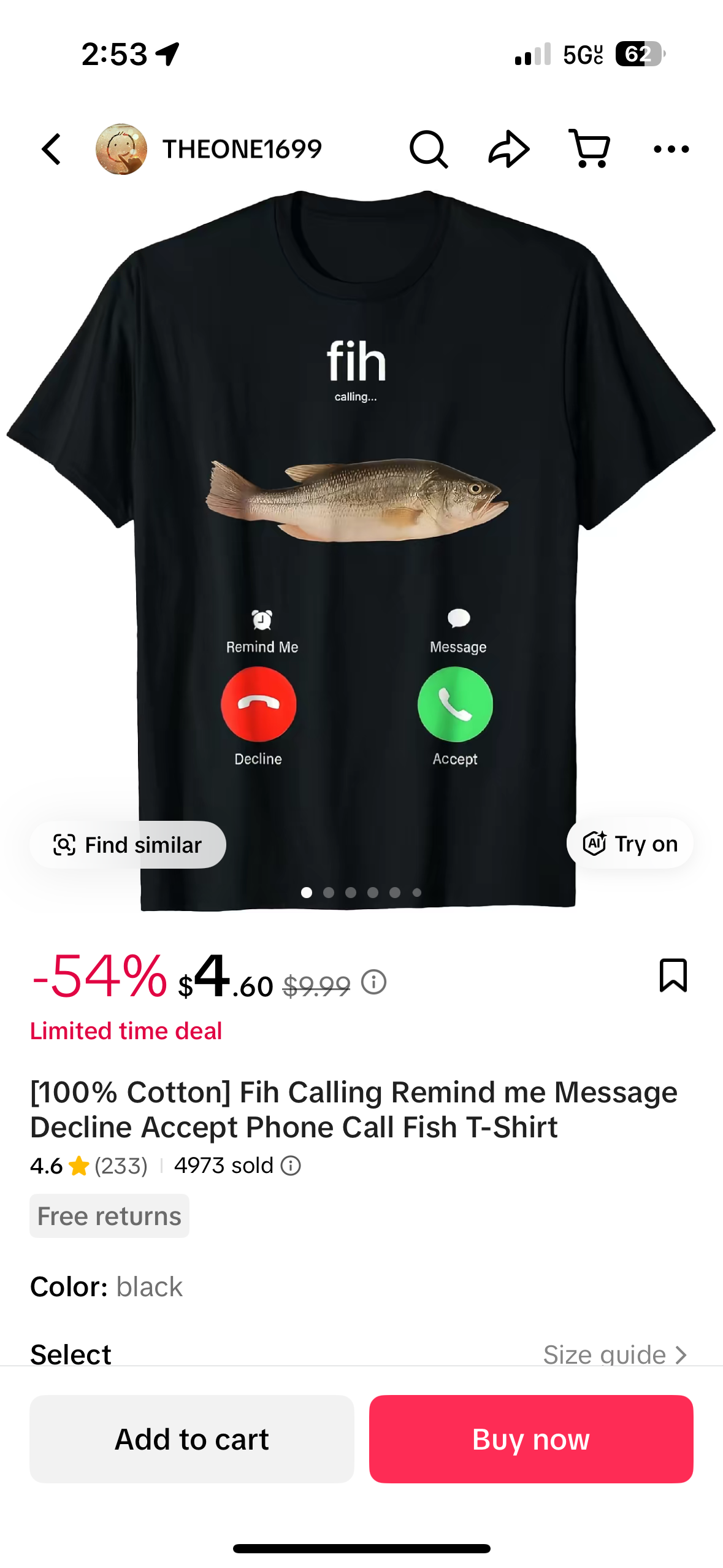This screenshot has width=723, height=1568.
Task: Bookmark this T-shirt listing
Action: click(x=673, y=975)
